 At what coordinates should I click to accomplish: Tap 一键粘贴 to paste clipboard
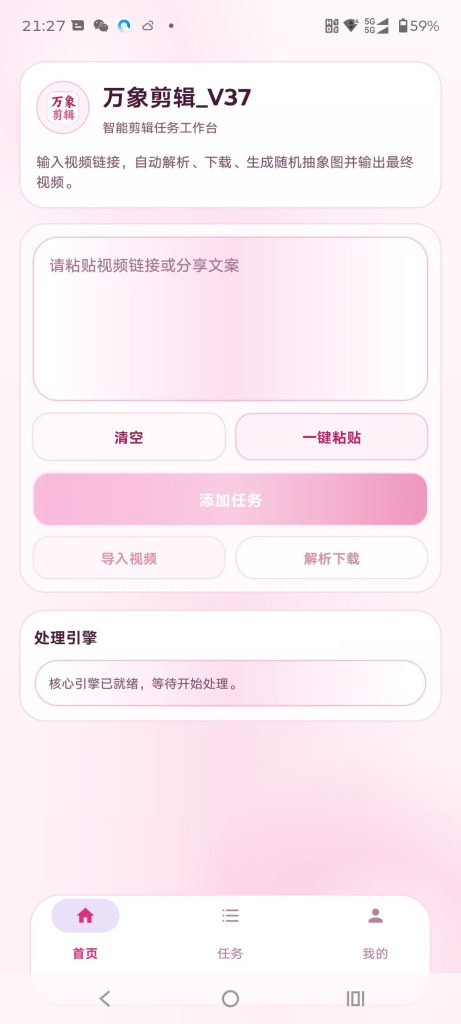332,437
